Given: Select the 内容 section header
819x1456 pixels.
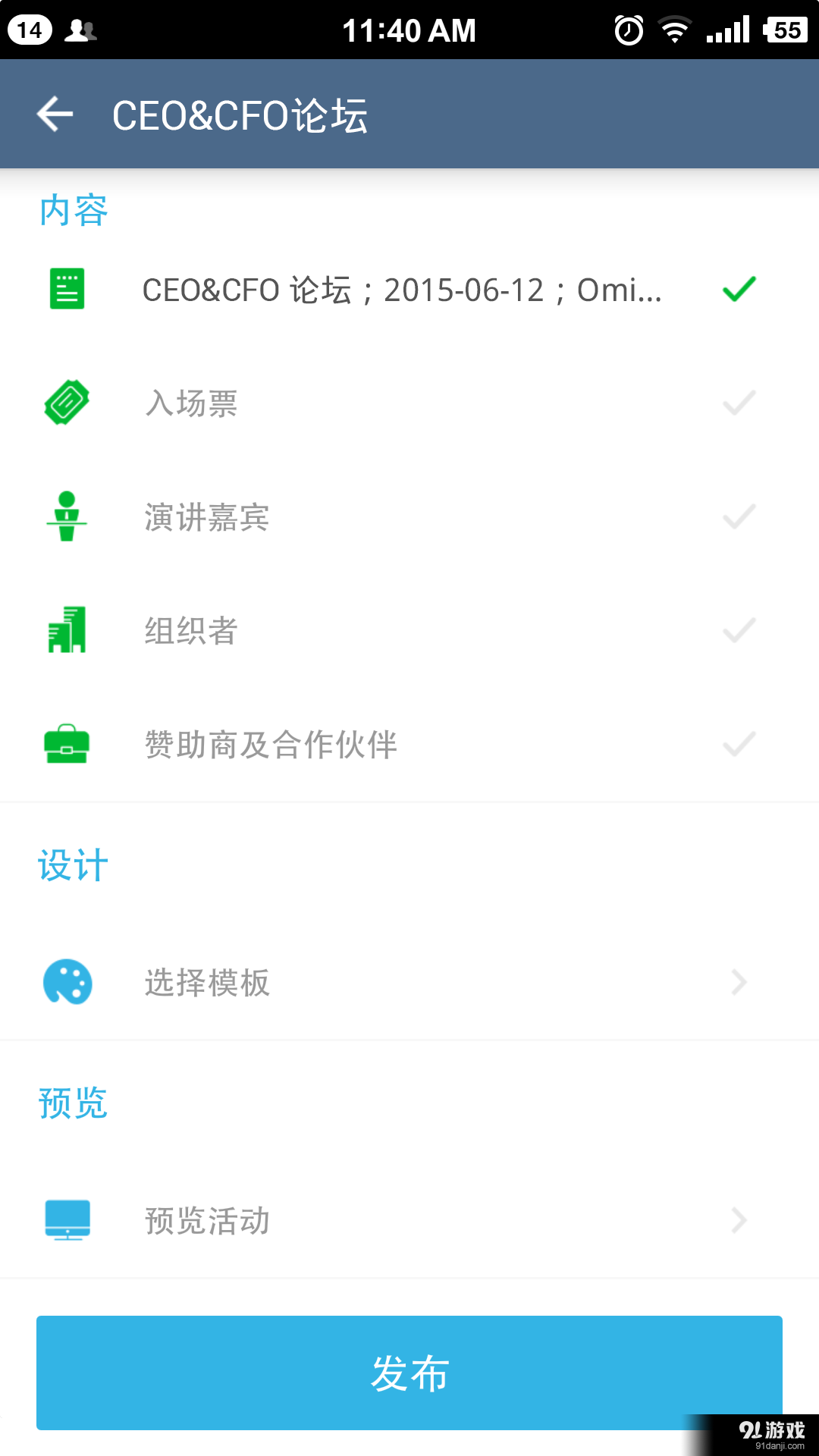Looking at the screenshot, I should 74,211.
